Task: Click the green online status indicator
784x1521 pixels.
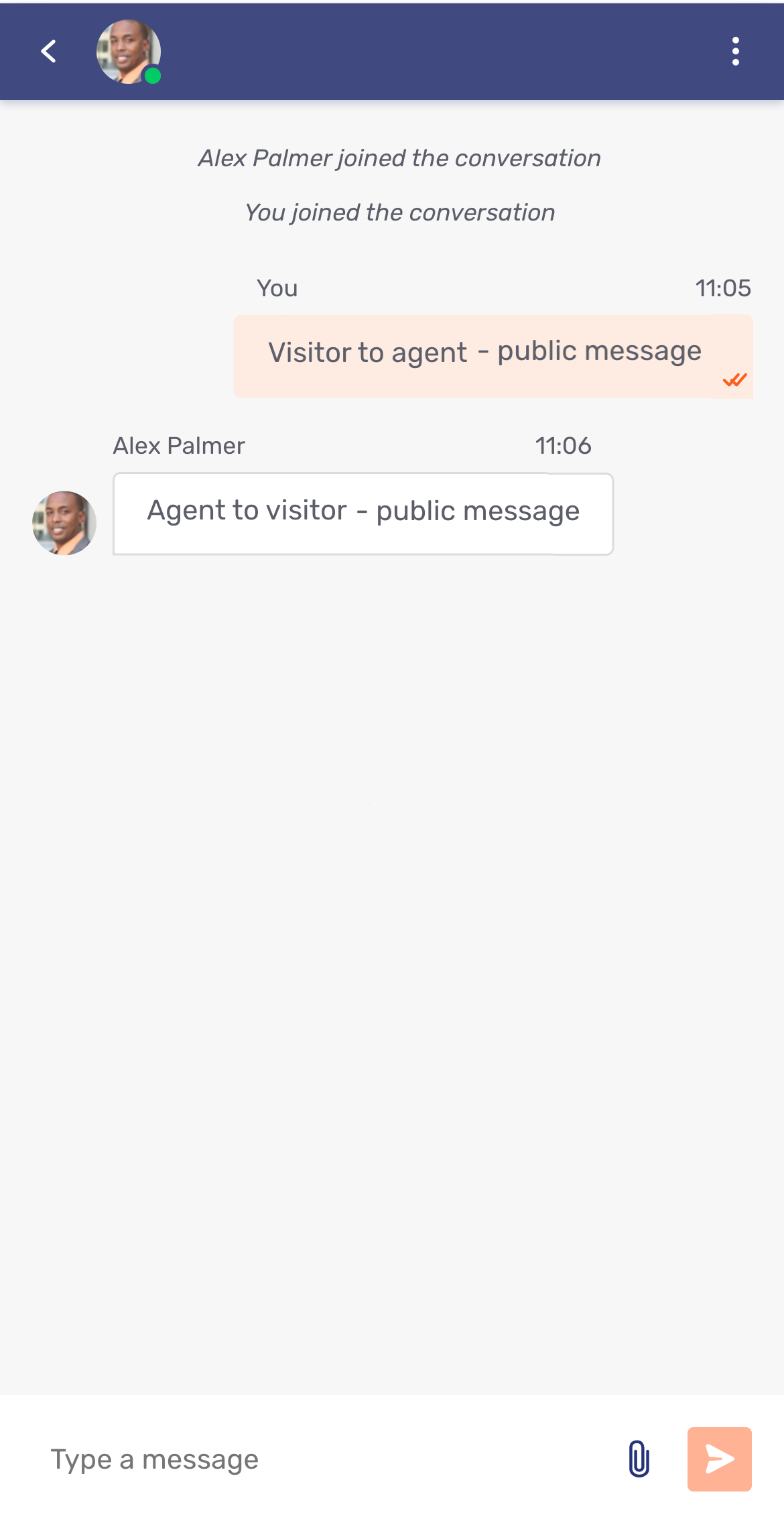Action: coord(151,75)
